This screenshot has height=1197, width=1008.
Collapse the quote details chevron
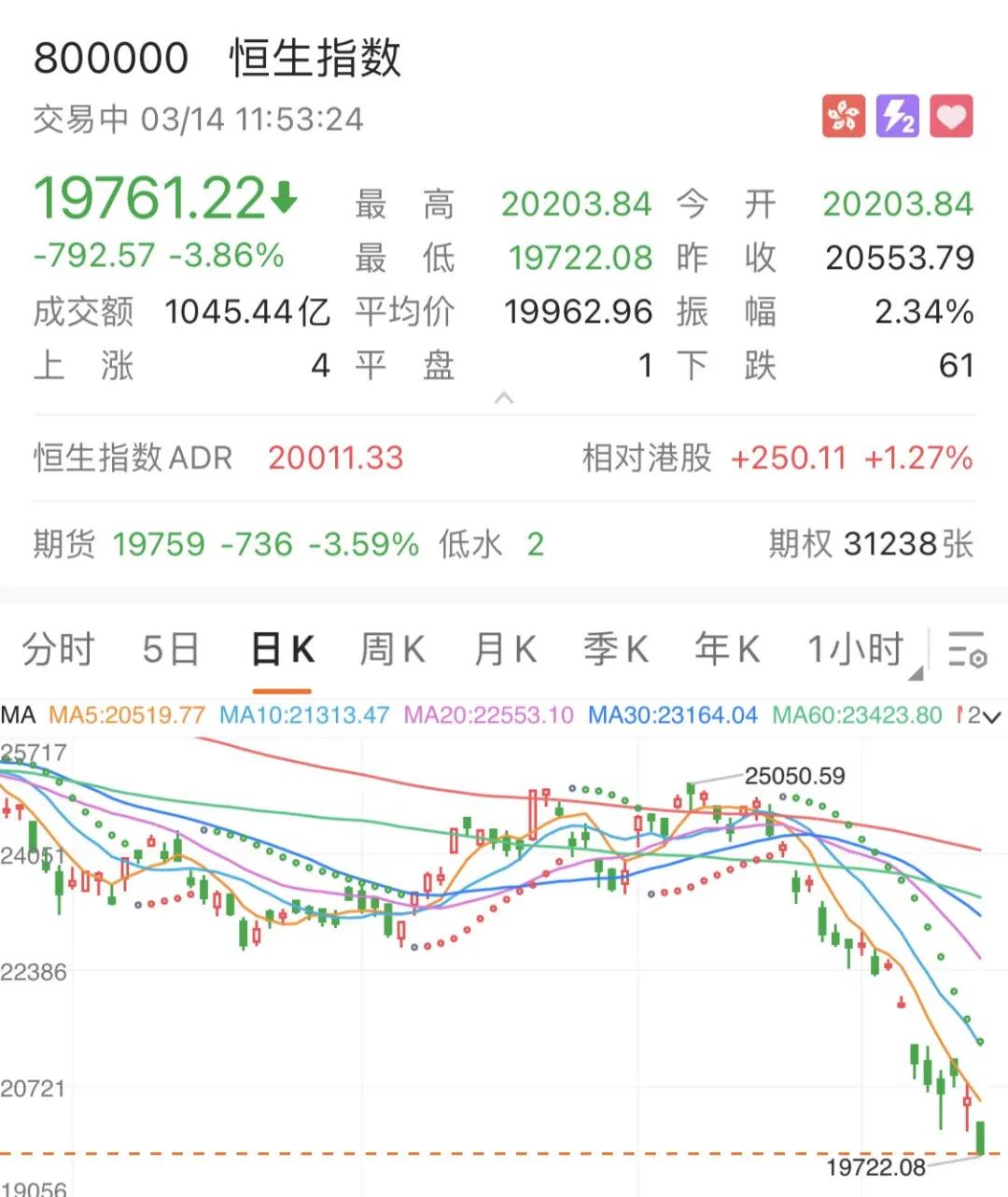(504, 399)
